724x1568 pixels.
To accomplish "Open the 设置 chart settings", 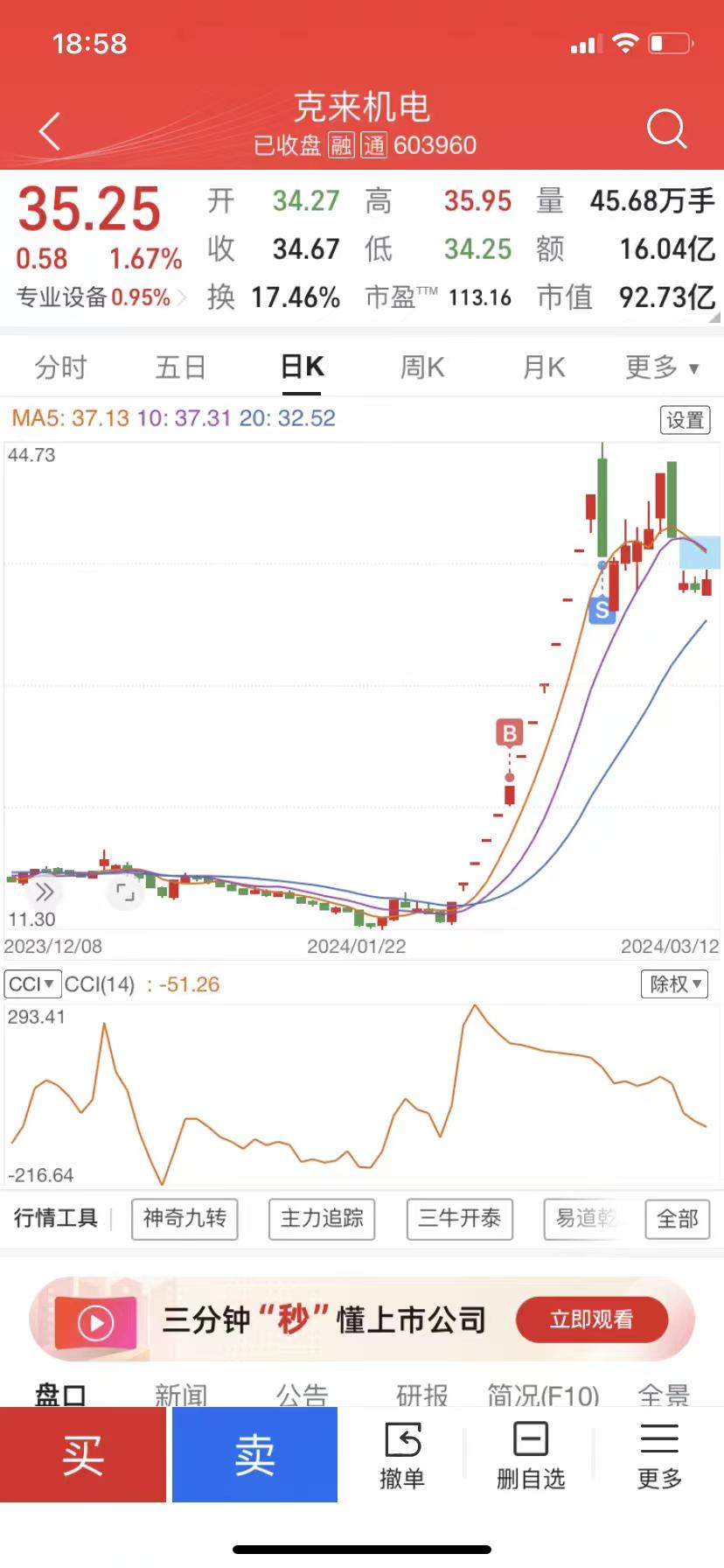I will [685, 419].
